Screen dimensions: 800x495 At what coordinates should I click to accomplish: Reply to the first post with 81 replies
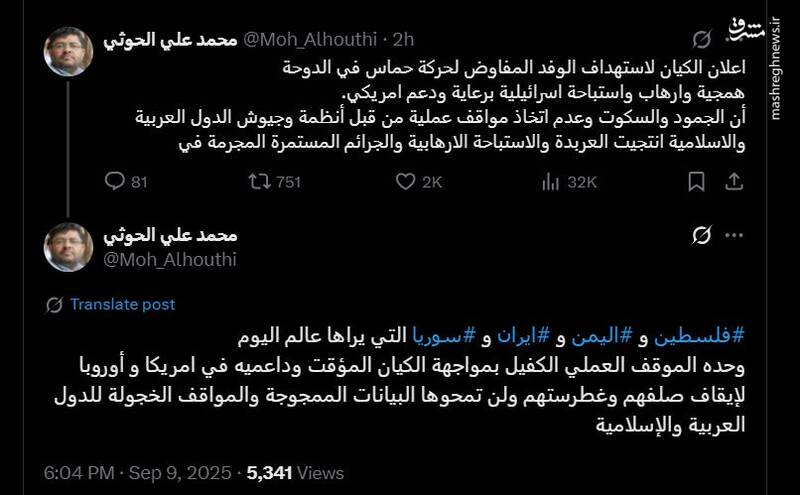coord(115,182)
